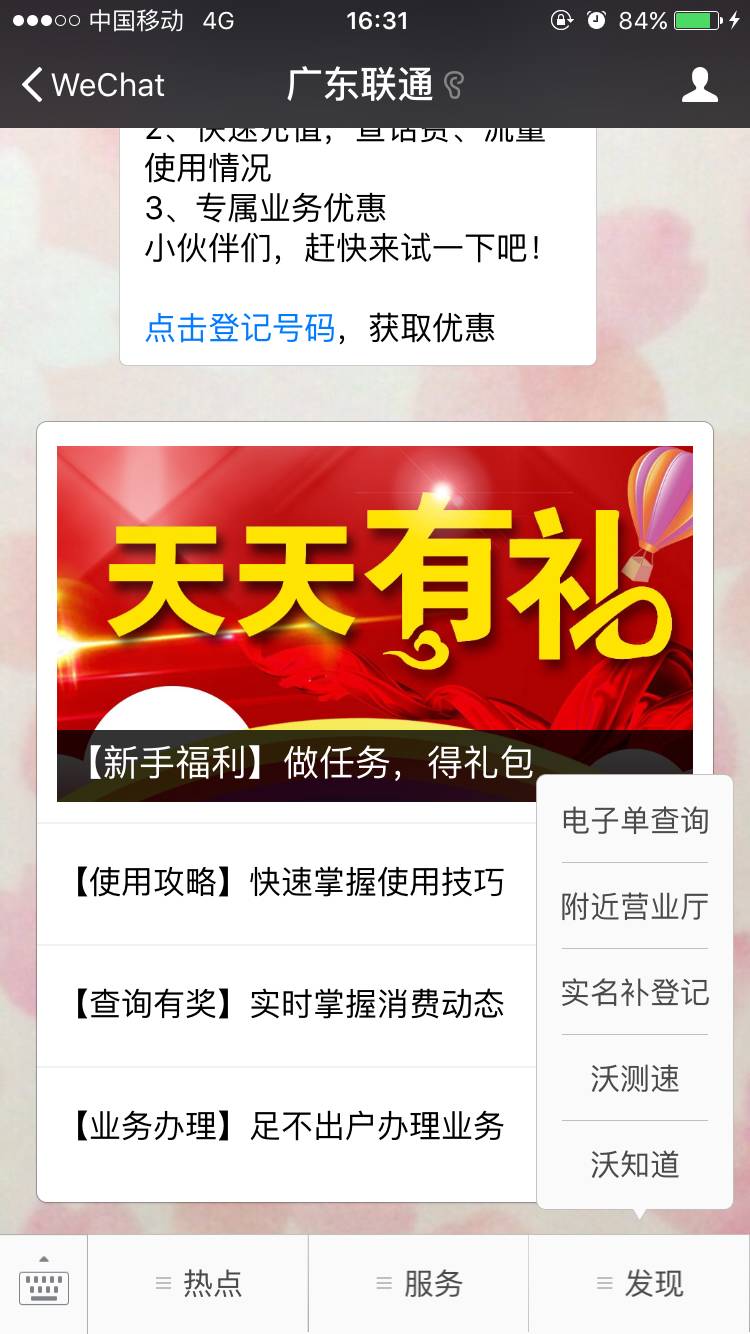Open 实名补登记
This screenshot has height=1334, width=750.
(635, 993)
